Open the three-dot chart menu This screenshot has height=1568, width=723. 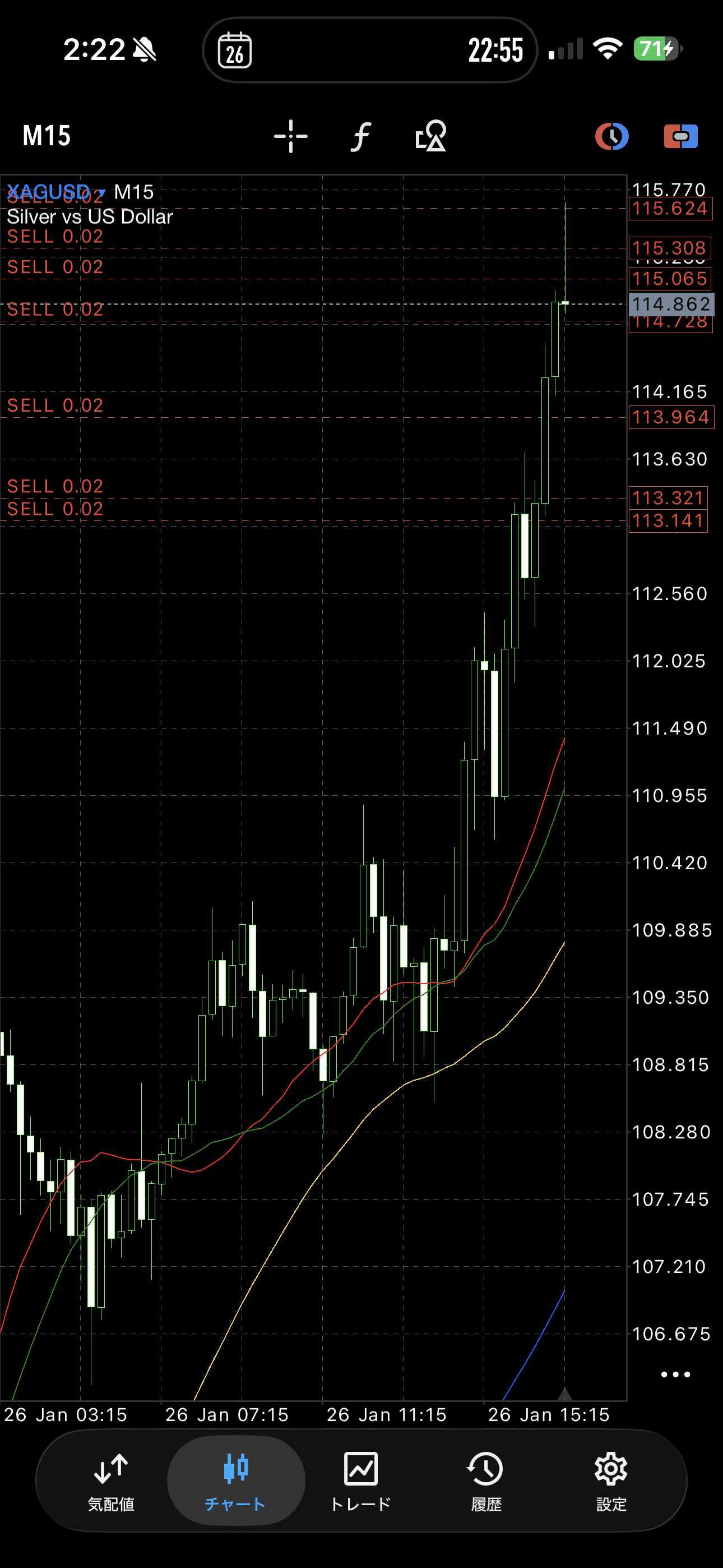(675, 1374)
